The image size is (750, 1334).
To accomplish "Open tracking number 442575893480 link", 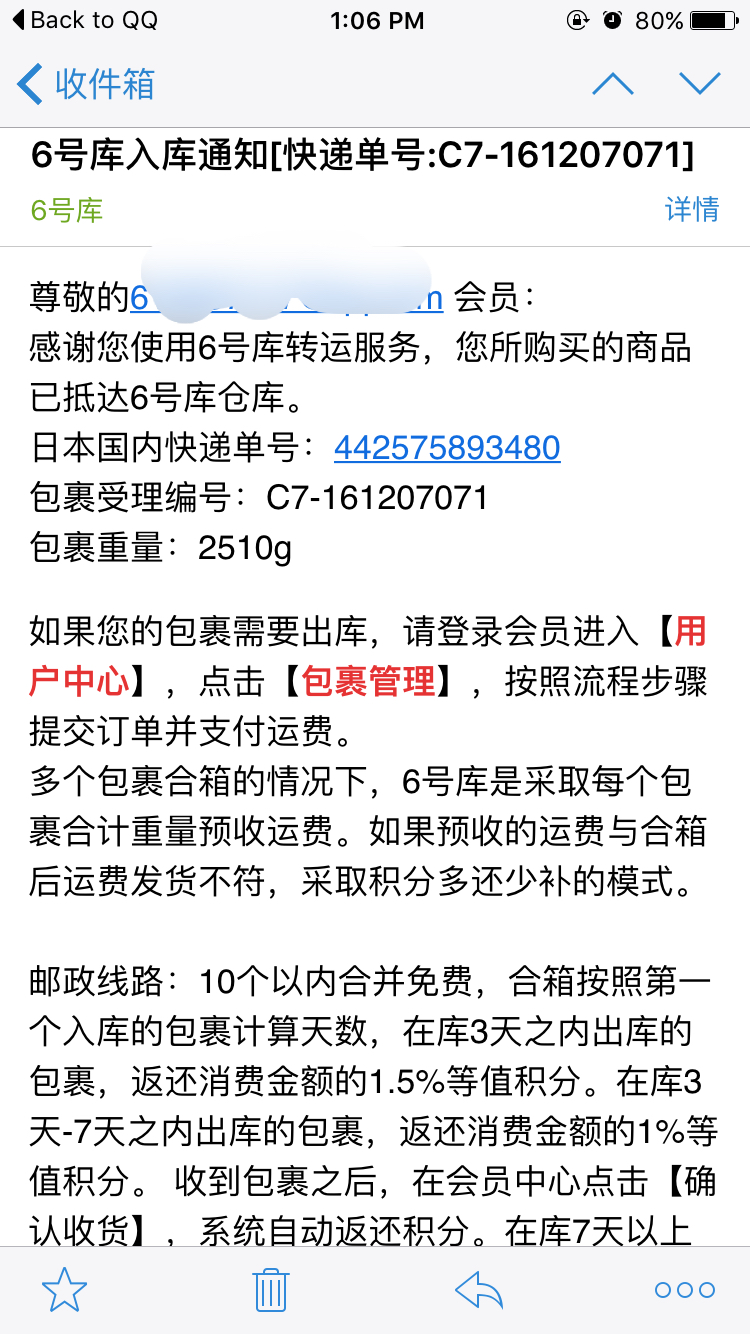I will click(447, 447).
